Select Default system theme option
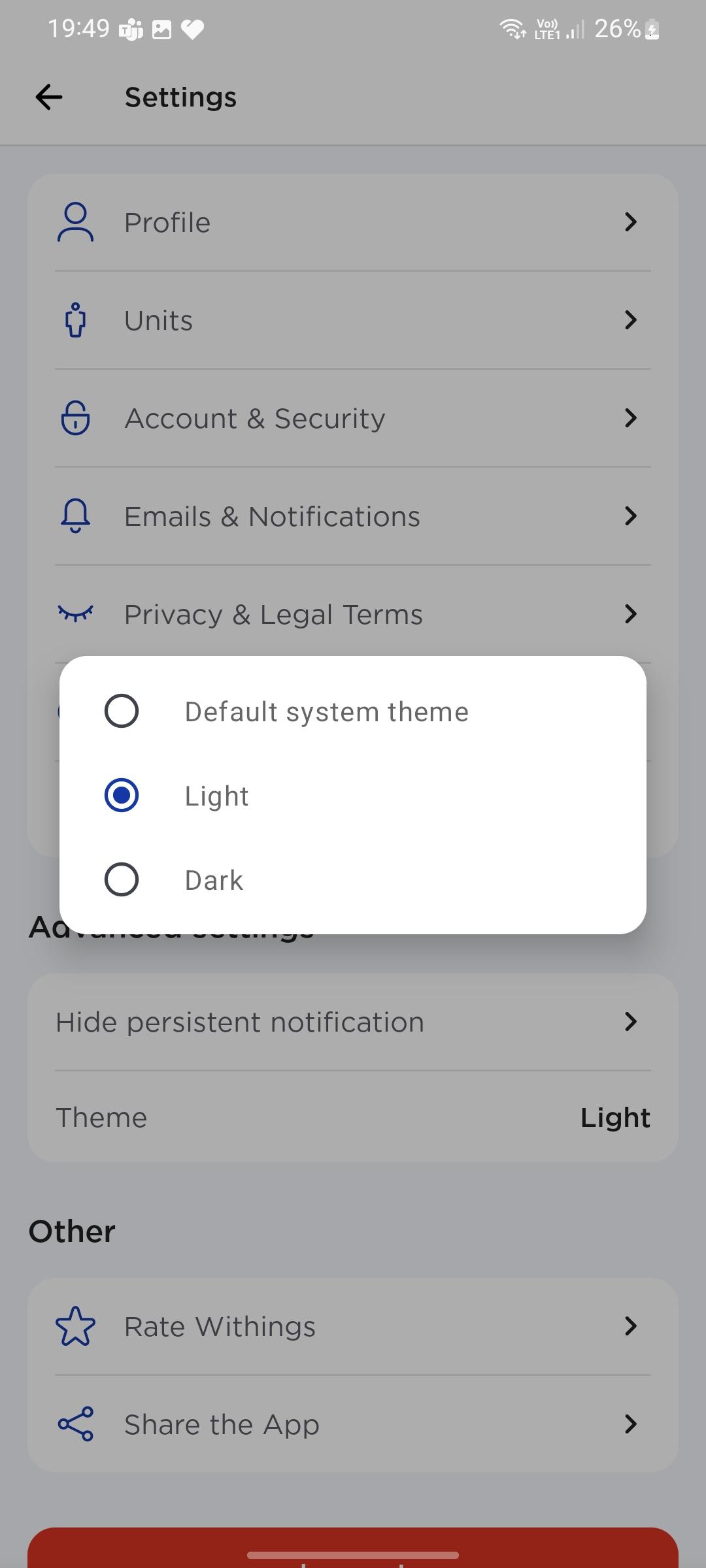Viewport: 706px width, 1568px height. click(x=353, y=711)
